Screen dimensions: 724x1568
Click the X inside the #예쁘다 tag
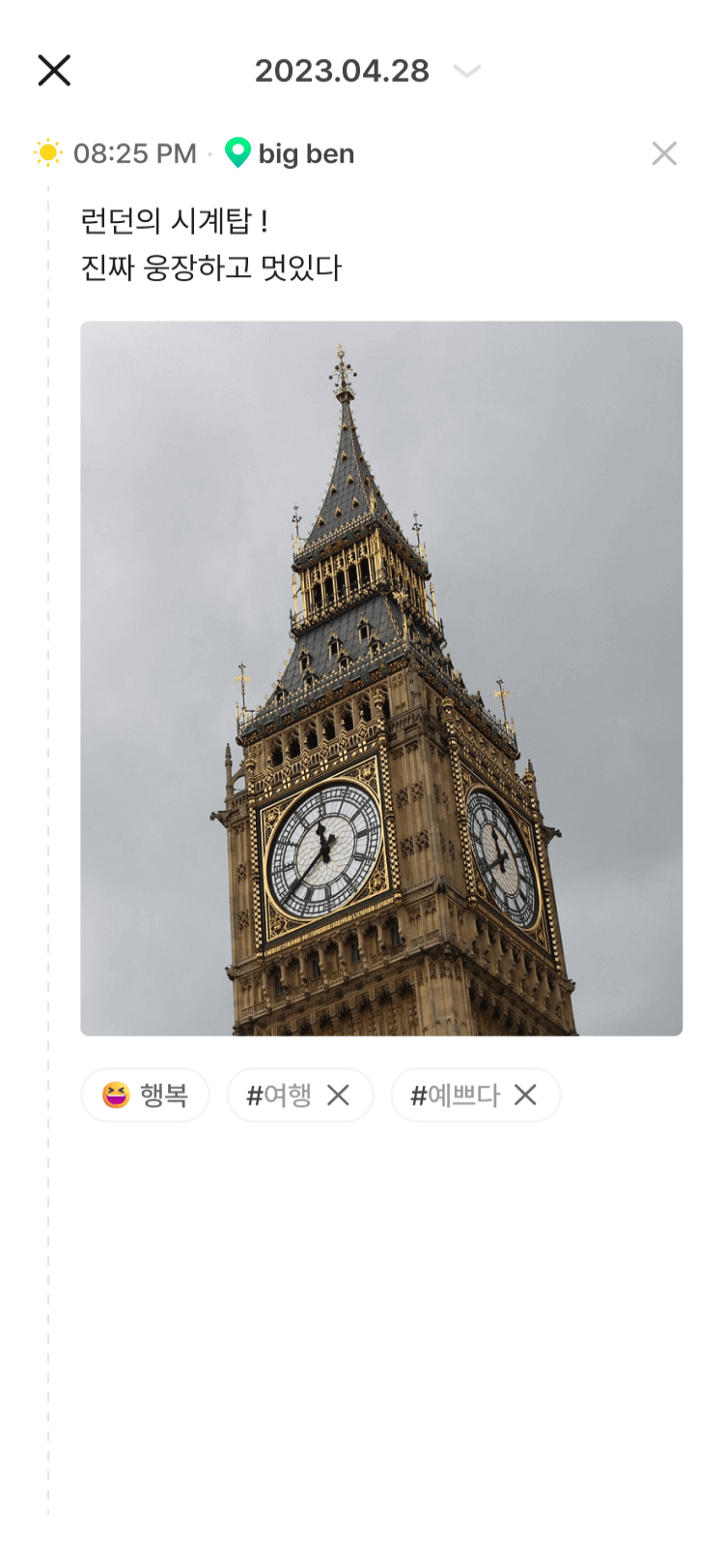(526, 1094)
